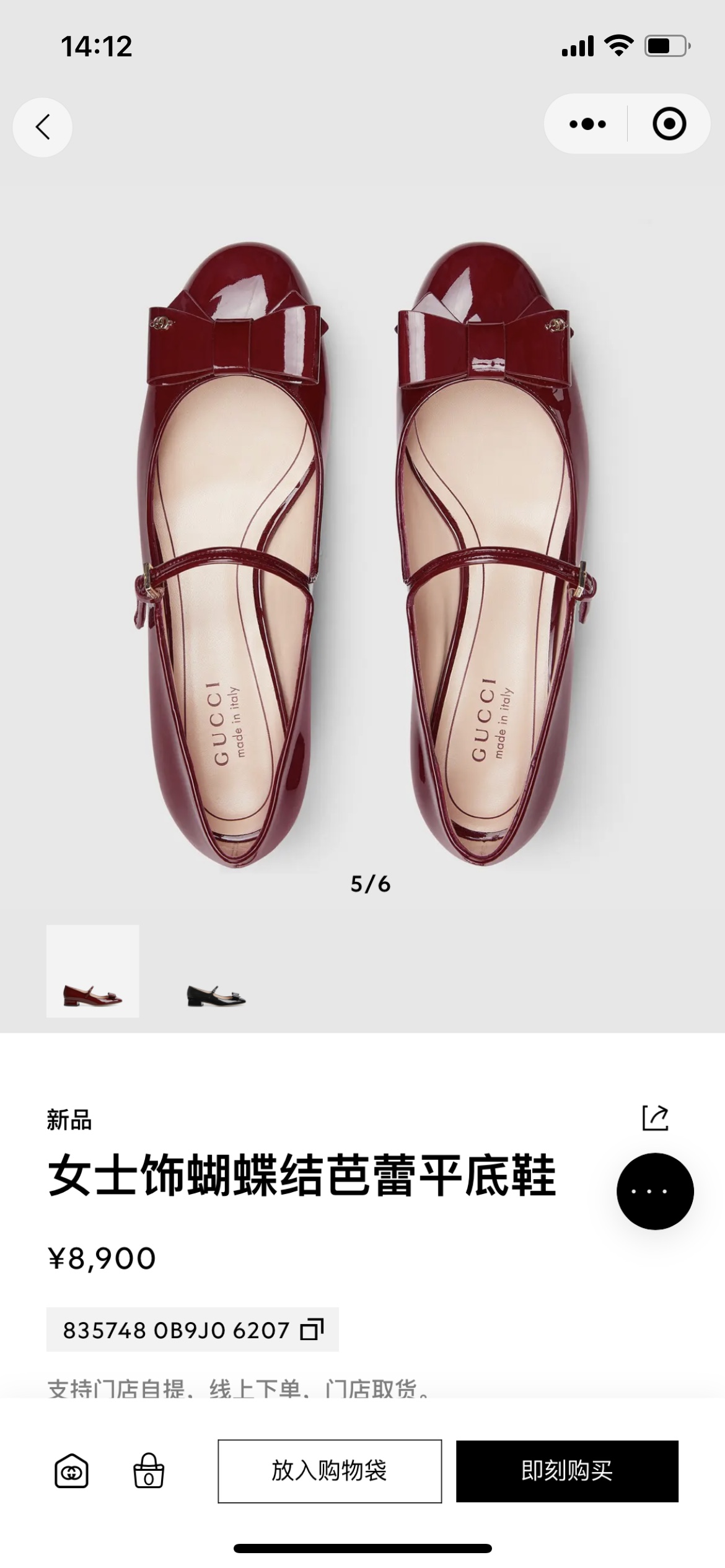Viewport: 725px width, 1568px height.
Task: Tap 放入购物袋 to add to bag
Action: (330, 1471)
